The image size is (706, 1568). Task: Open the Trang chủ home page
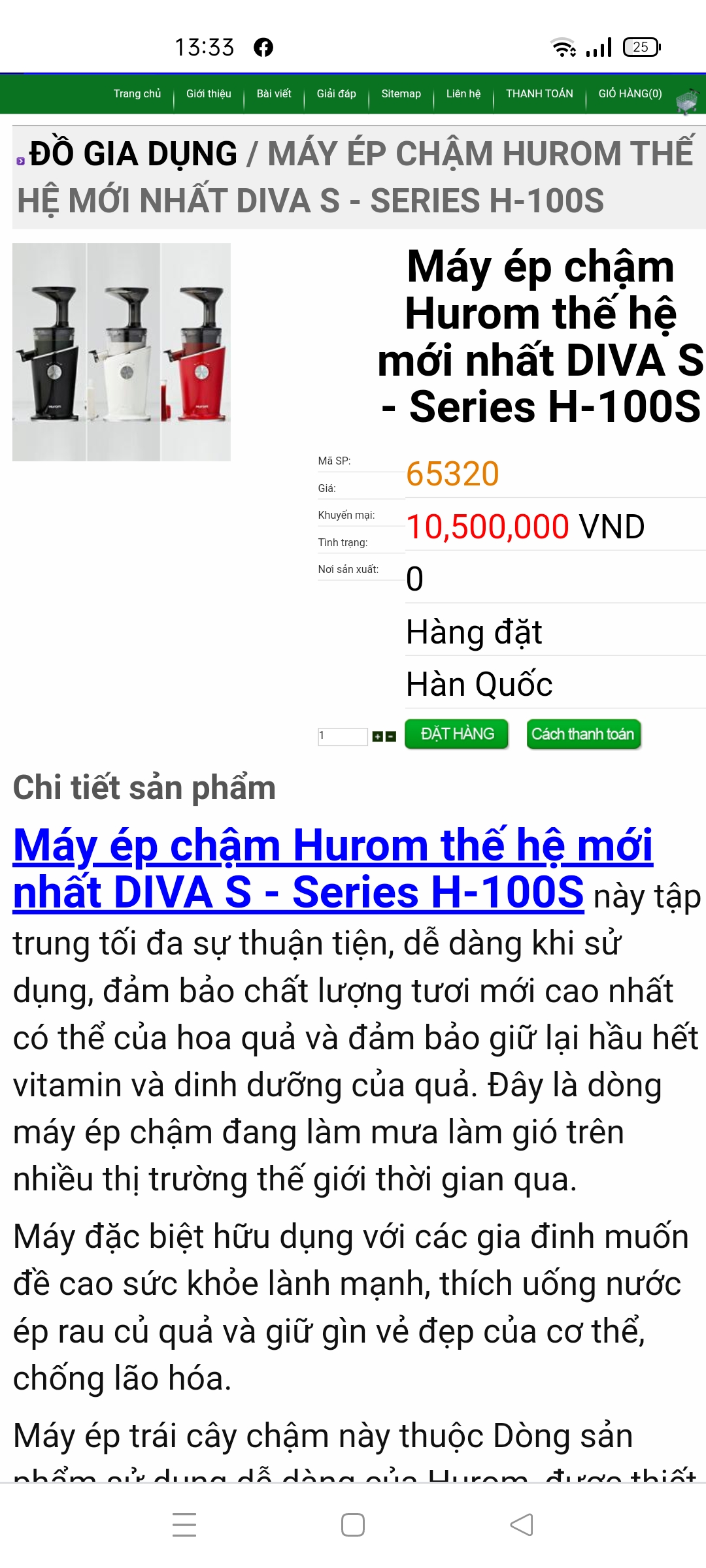click(137, 94)
